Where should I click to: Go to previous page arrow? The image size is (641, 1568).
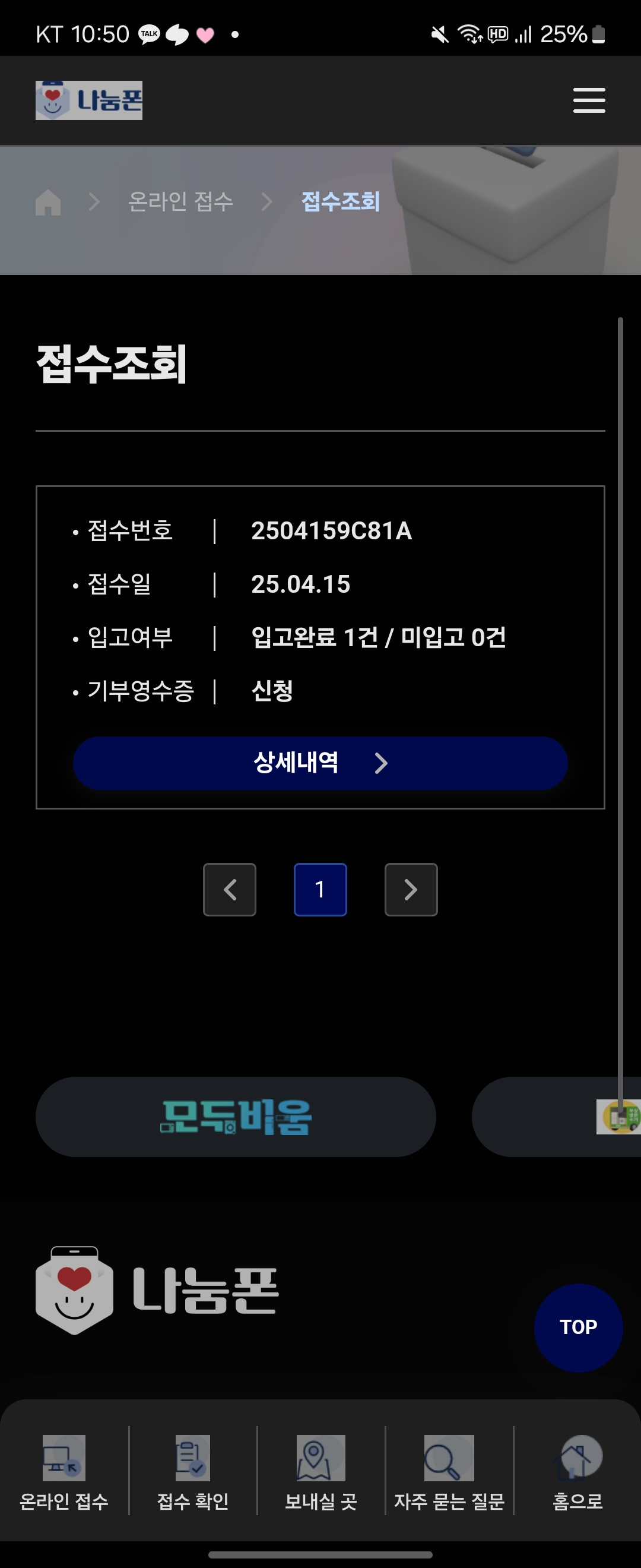(229, 889)
